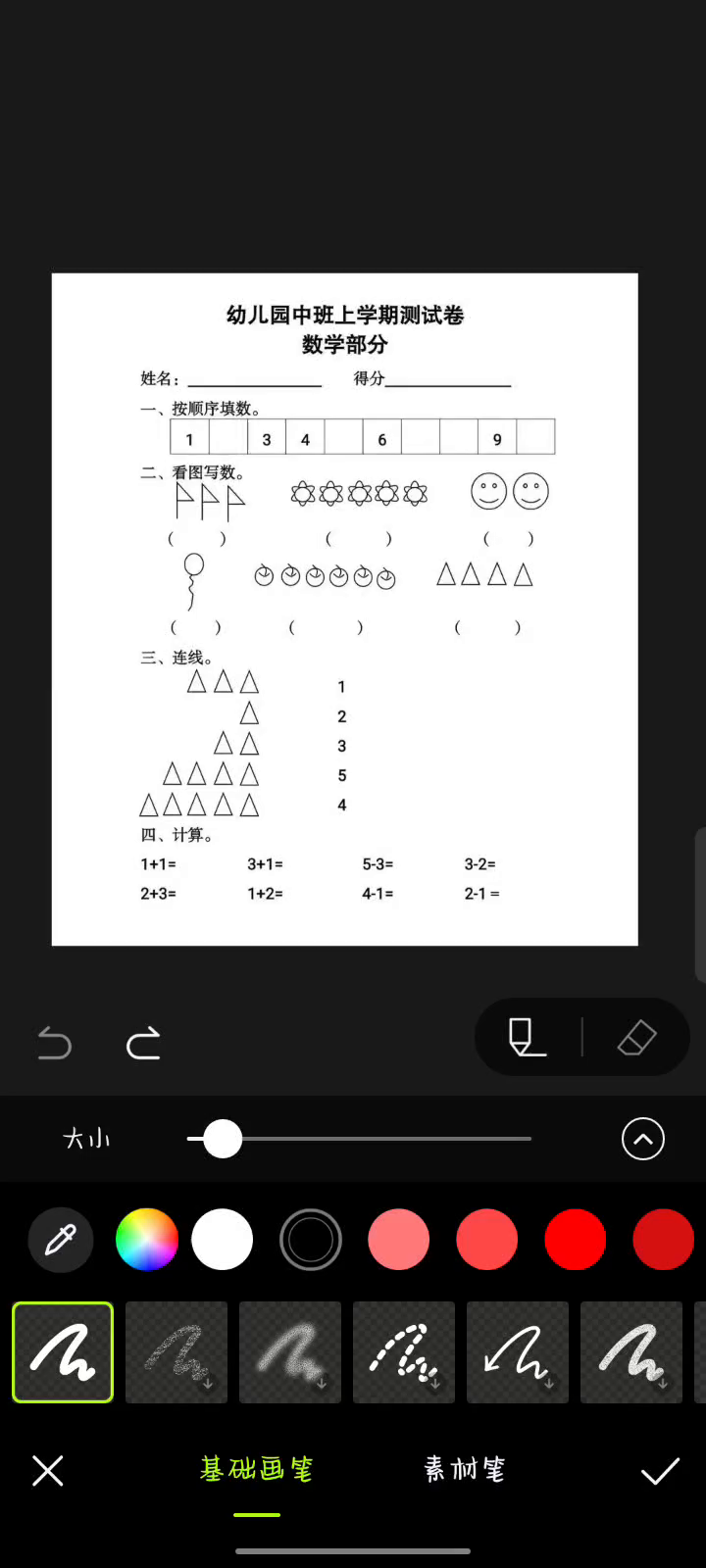Screen dimensions: 706x1568
Task: Collapse the brush panel with up chevron
Action: pos(643,1139)
